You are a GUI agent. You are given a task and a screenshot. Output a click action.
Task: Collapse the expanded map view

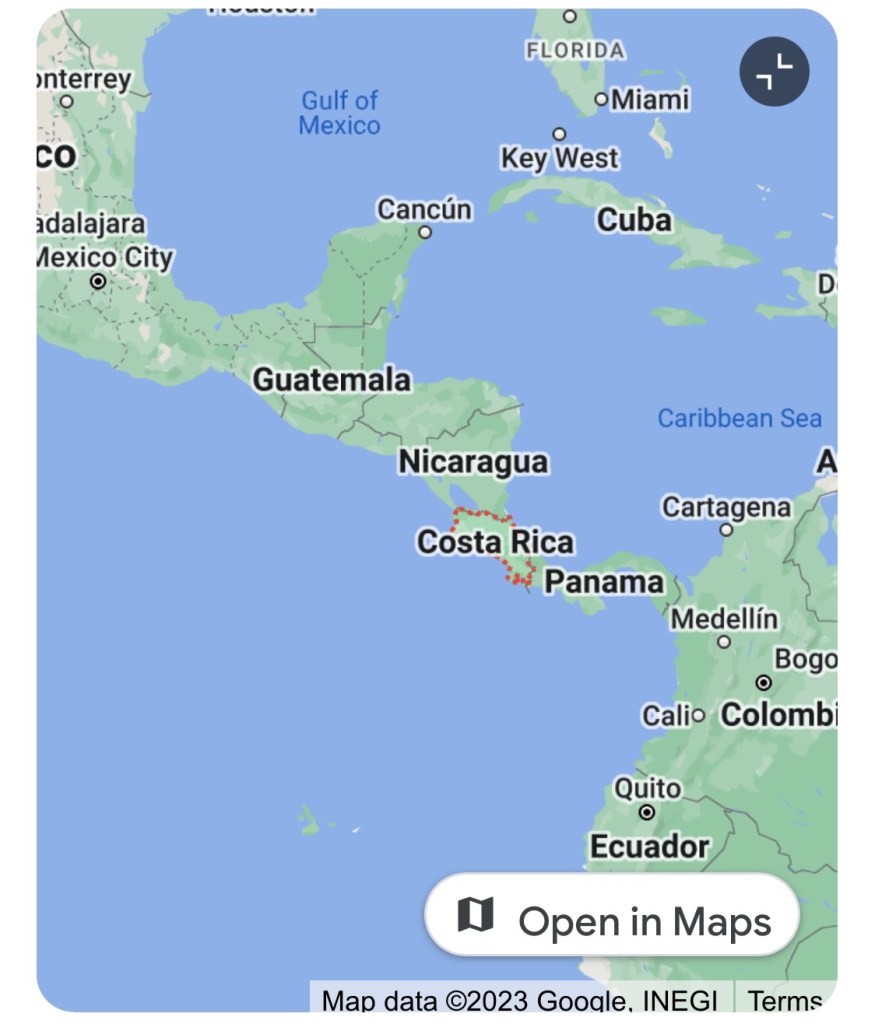[774, 72]
